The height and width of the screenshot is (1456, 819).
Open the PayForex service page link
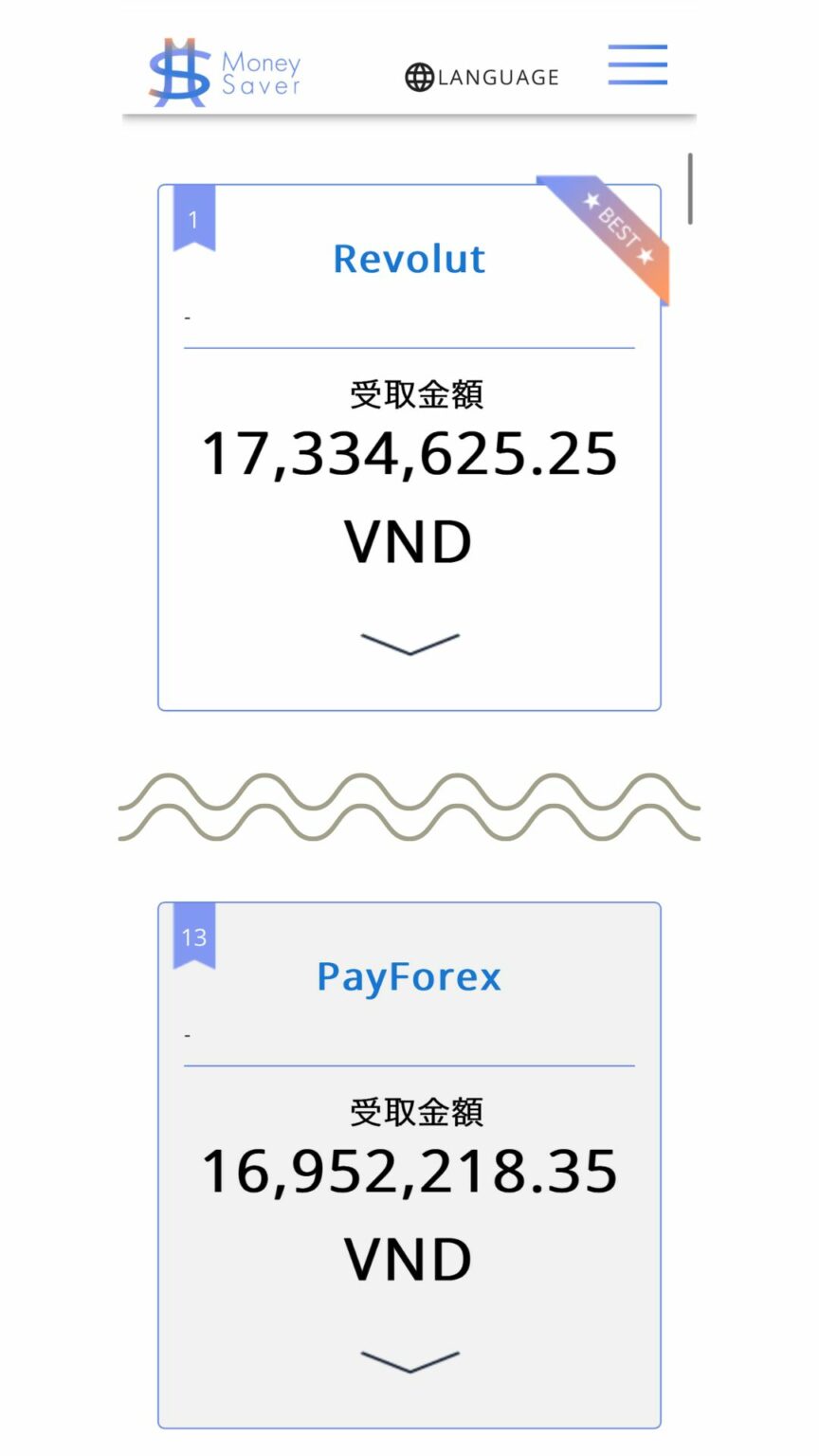(409, 976)
